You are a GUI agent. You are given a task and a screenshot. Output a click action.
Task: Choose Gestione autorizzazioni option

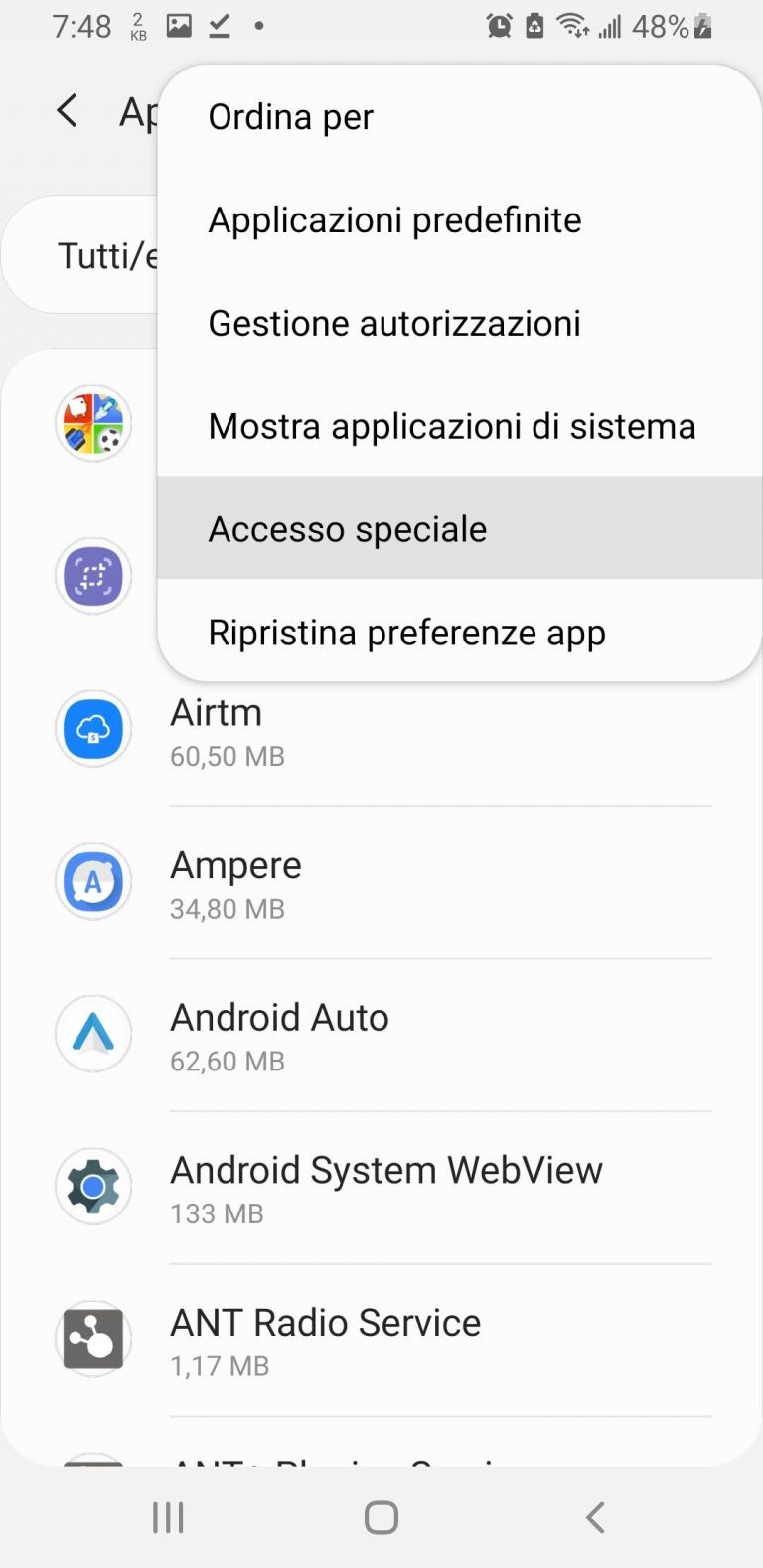coord(394,324)
